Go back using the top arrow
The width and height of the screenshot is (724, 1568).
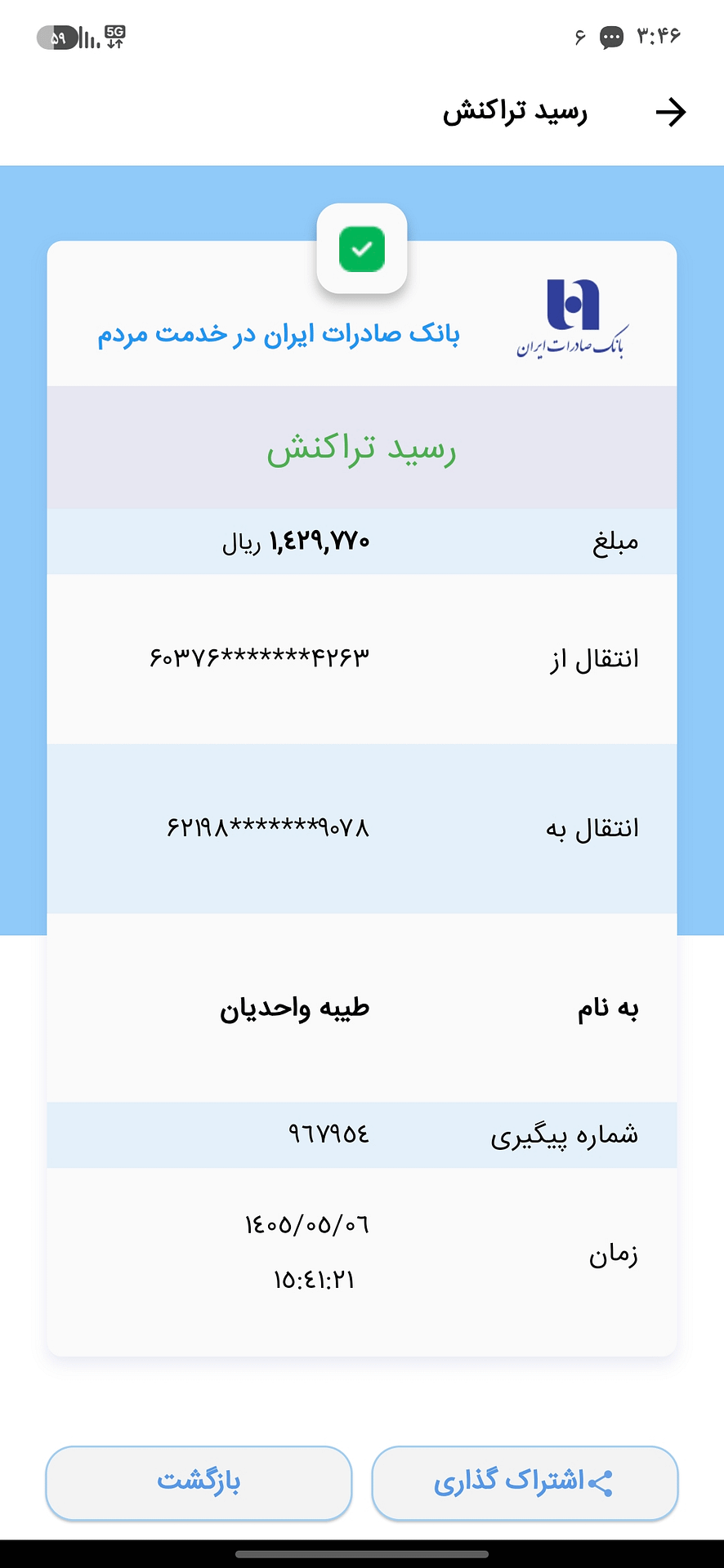(x=671, y=113)
